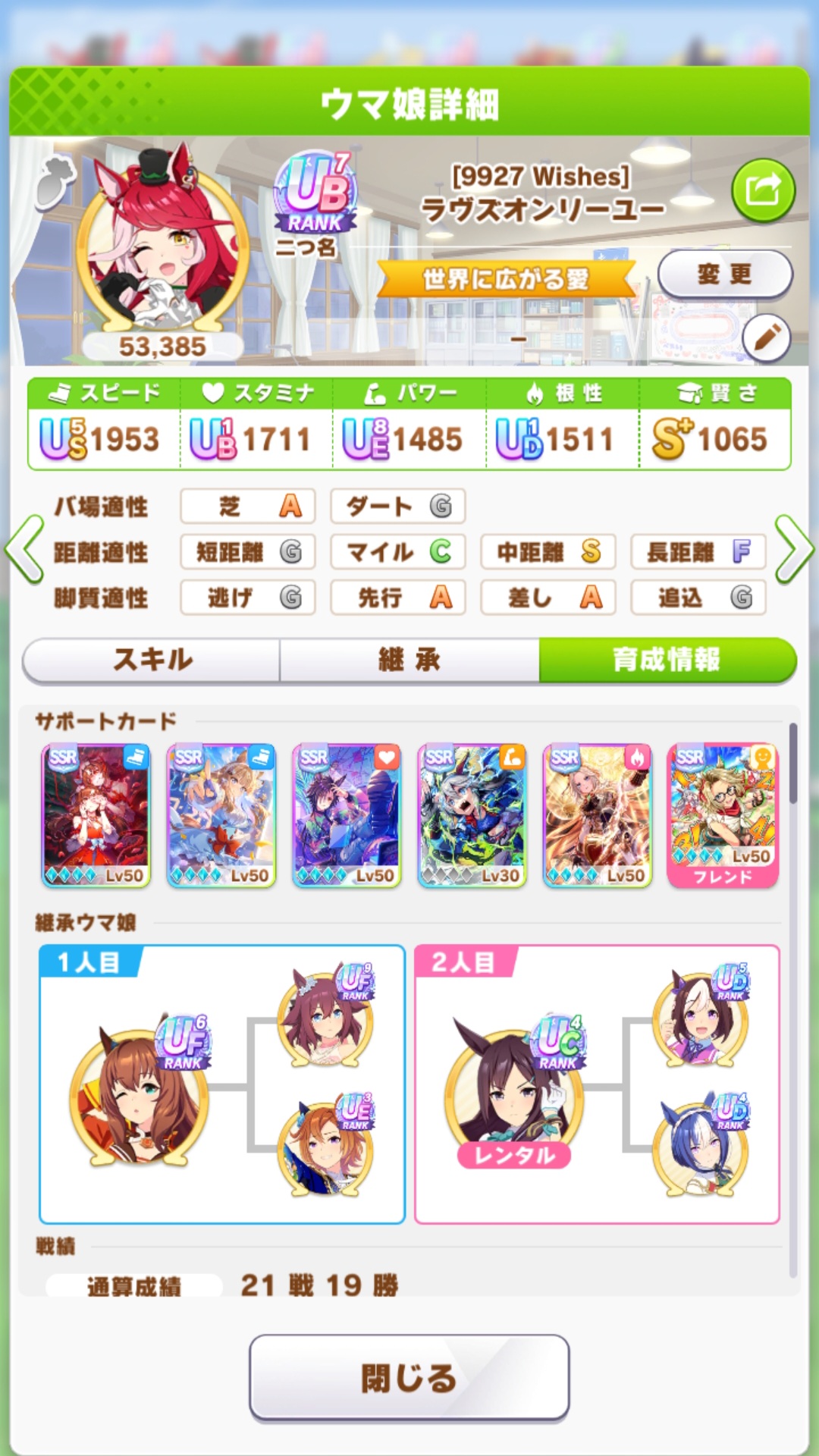The image size is (819, 1456).
Task: Open the first speed support card
Action: tap(96, 815)
